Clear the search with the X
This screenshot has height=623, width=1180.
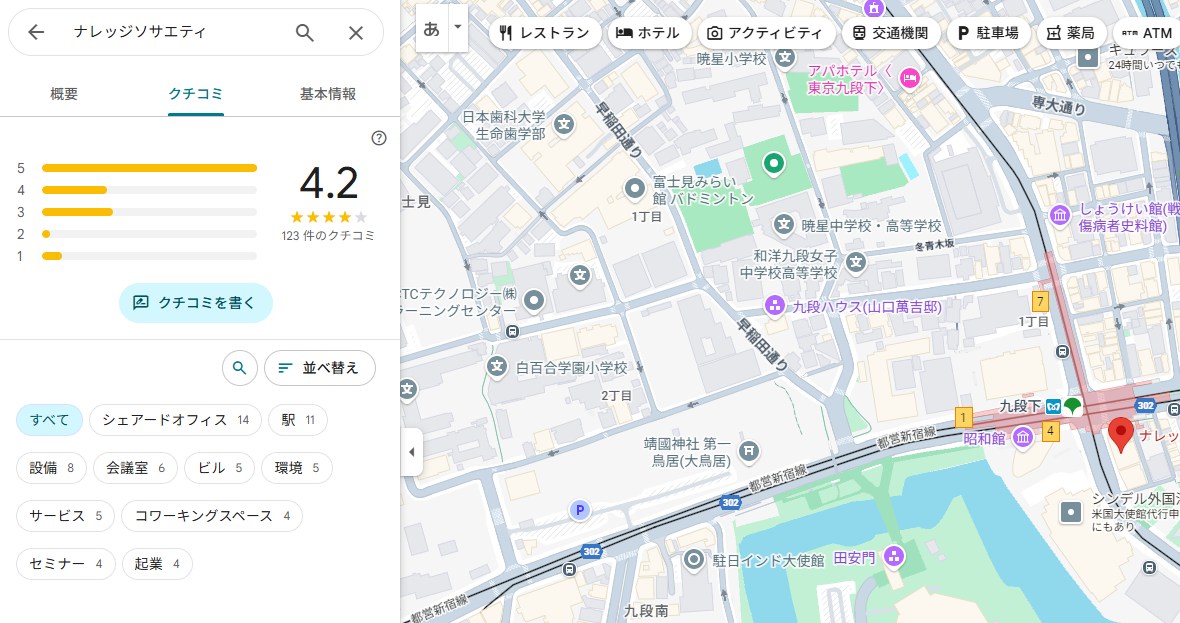355,32
